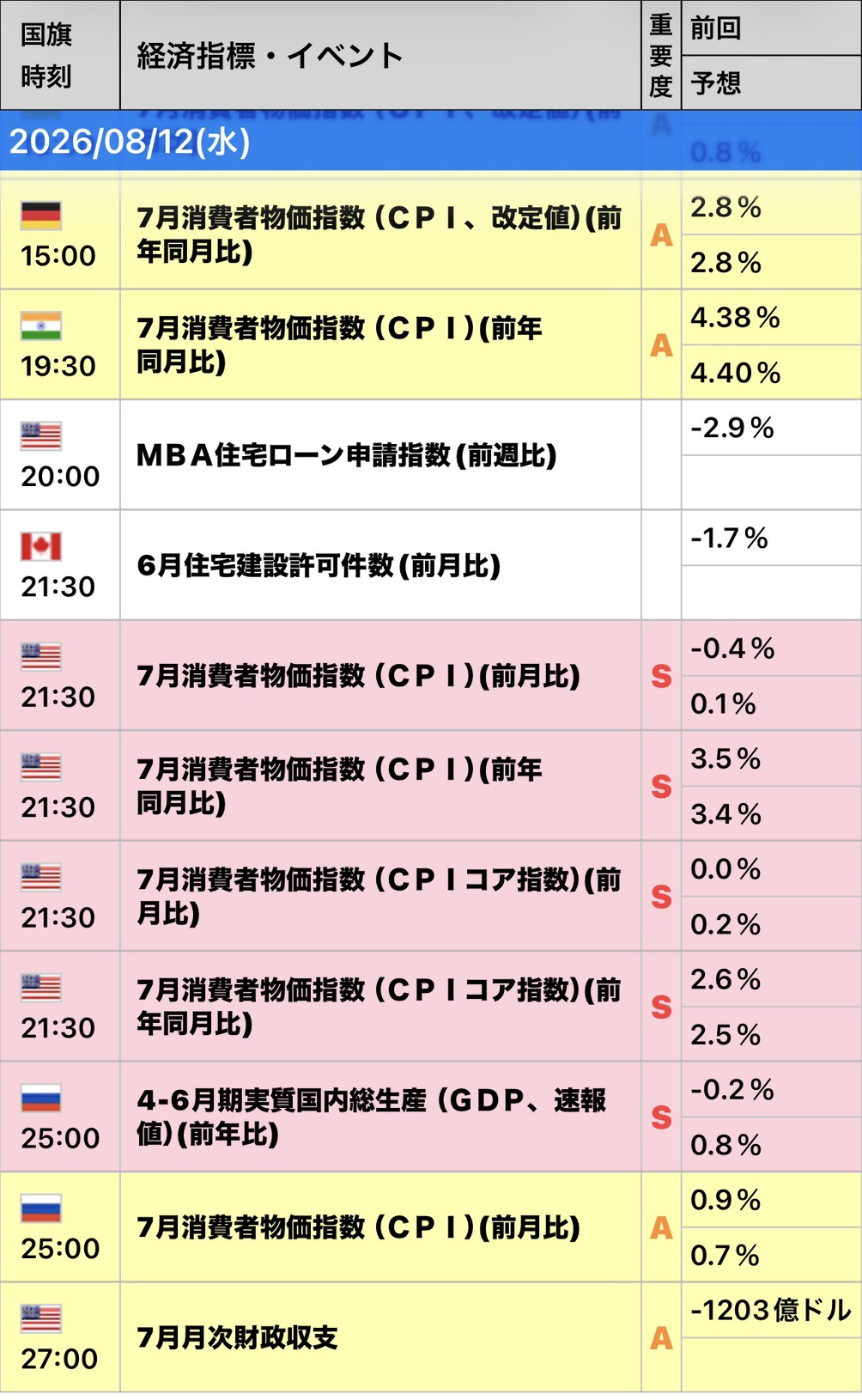Open the 4-6月期実質国内総生産 GDP row
Image resolution: width=862 pixels, height=1400 pixels.
pyautogui.click(x=431, y=1117)
